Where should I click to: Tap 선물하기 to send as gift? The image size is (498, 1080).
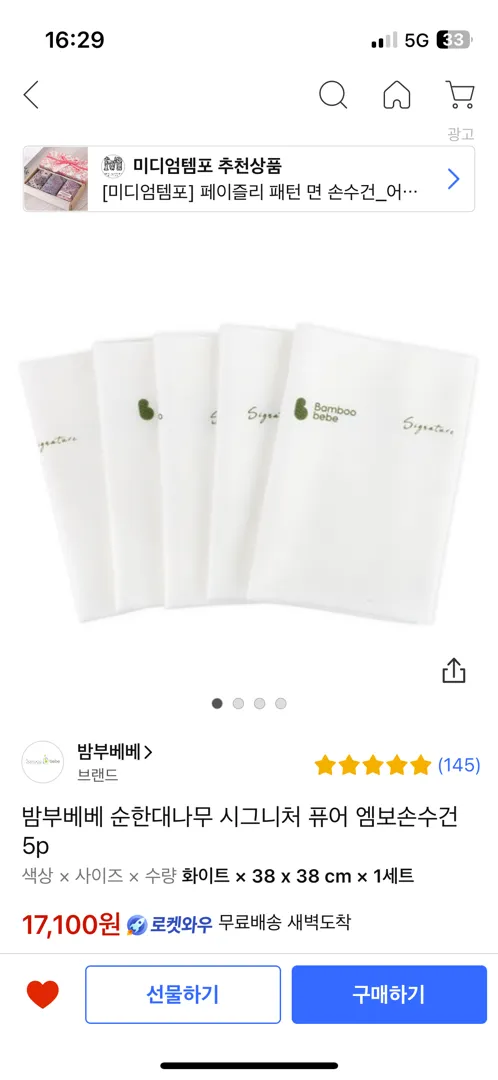click(x=183, y=995)
